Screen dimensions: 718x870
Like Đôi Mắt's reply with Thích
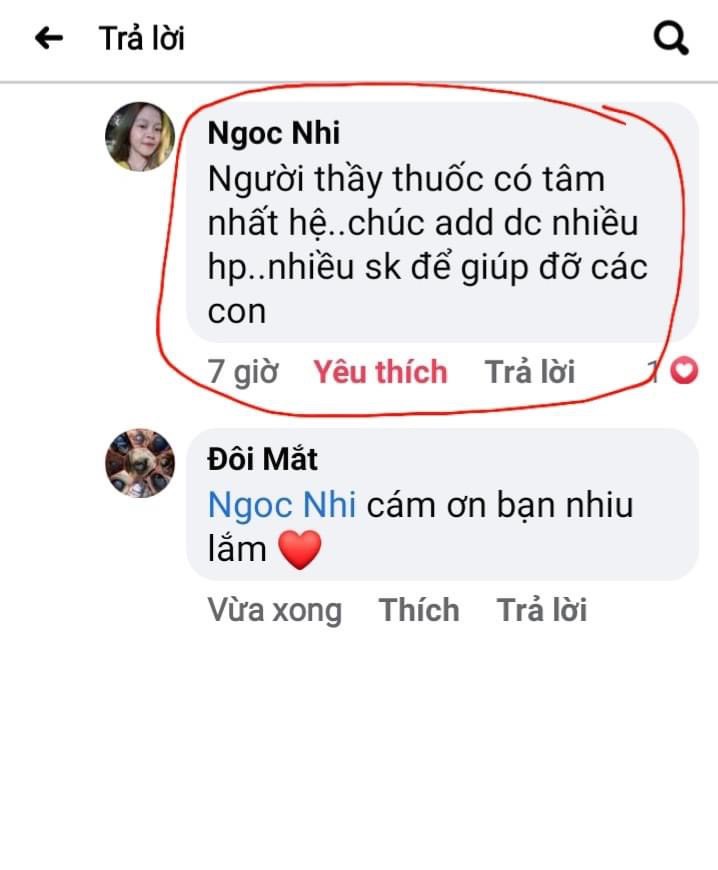419,610
